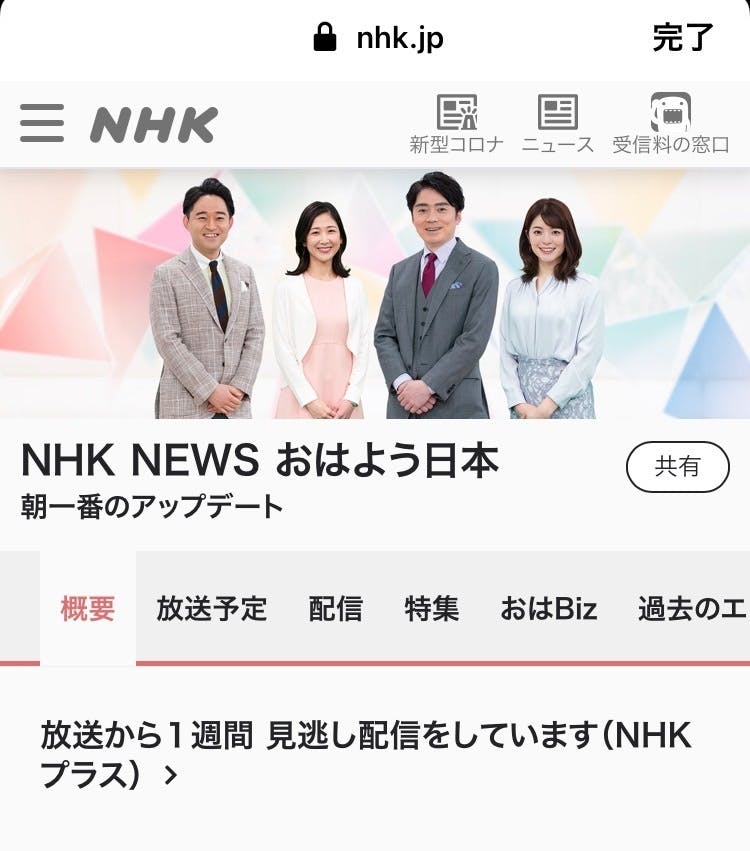750x851 pixels.
Task: Switch to the 配信 tab
Action: tap(335, 608)
